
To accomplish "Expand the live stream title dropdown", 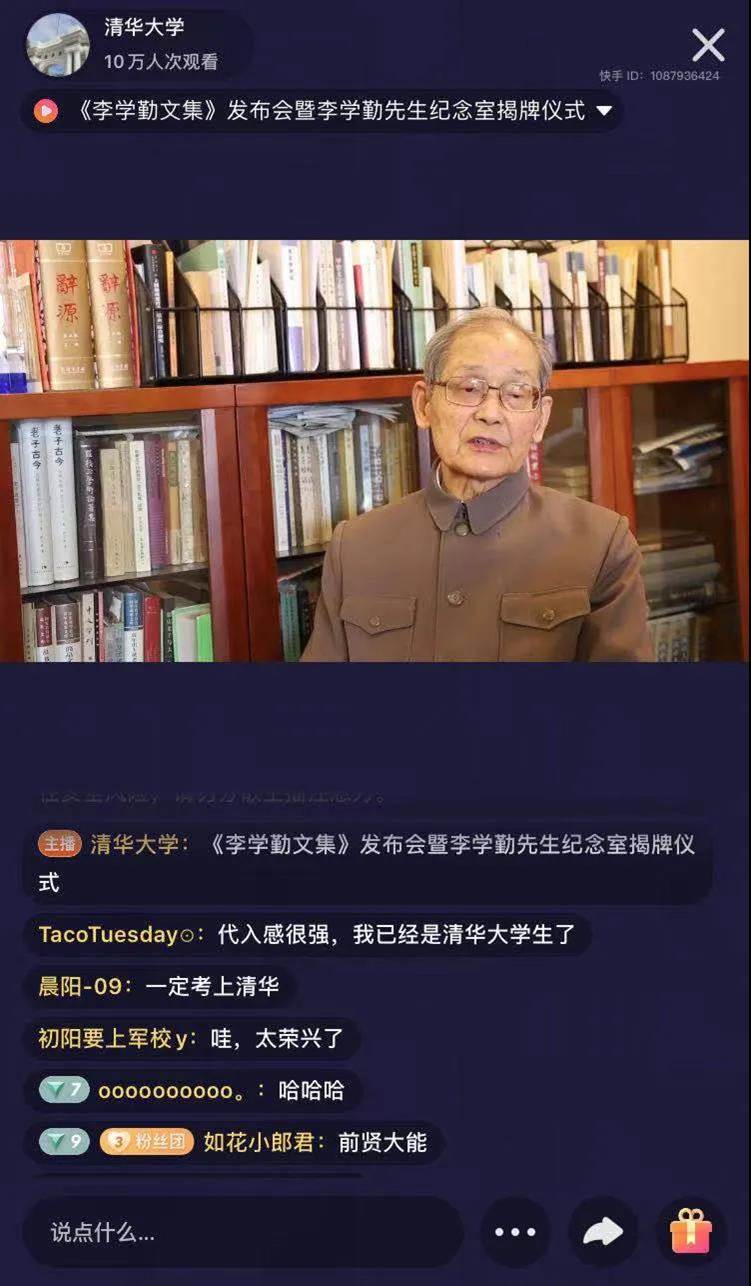I will click(x=604, y=111).
